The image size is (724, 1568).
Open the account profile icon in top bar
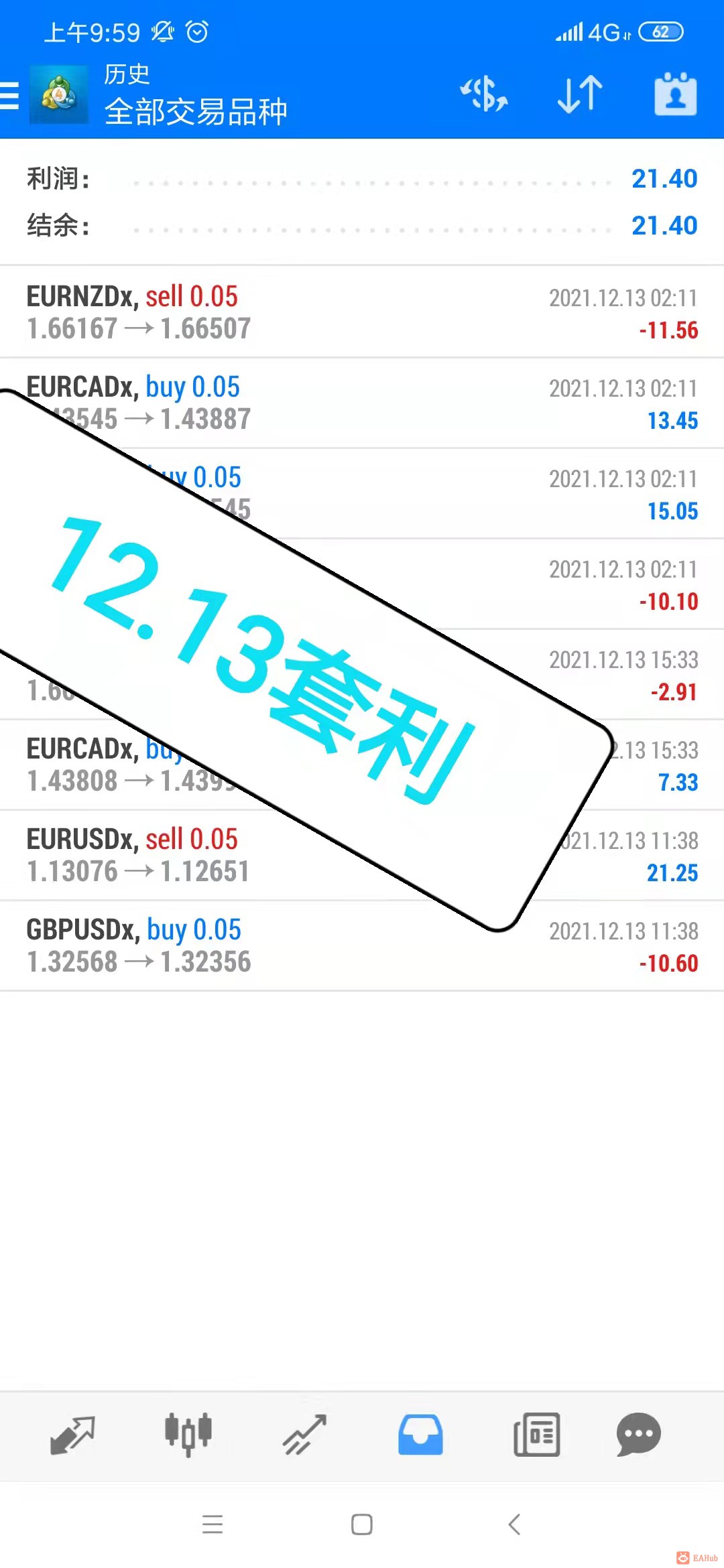point(675,95)
